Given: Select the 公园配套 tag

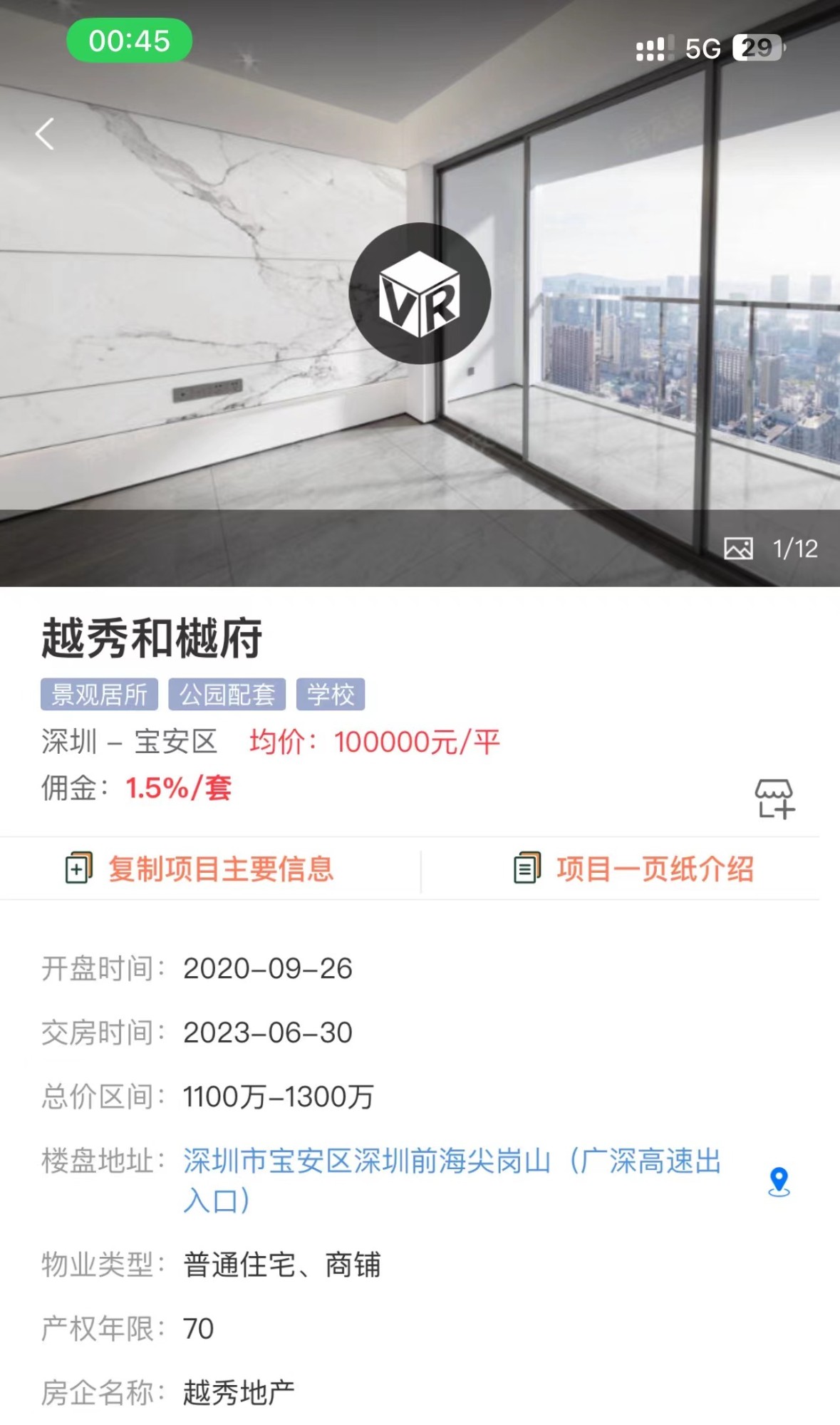Looking at the screenshot, I should [x=227, y=694].
